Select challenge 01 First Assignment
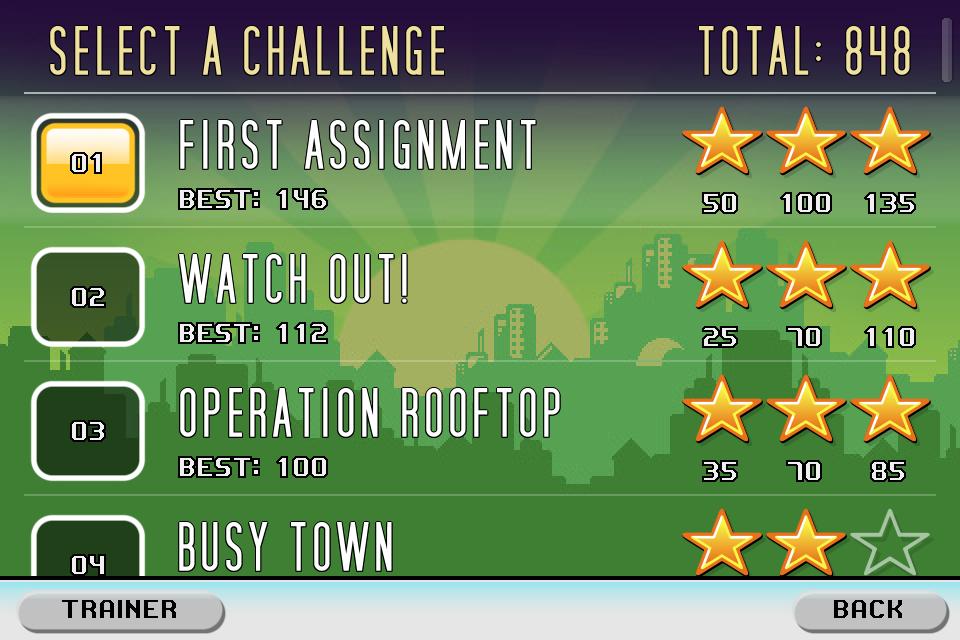 click(x=88, y=163)
